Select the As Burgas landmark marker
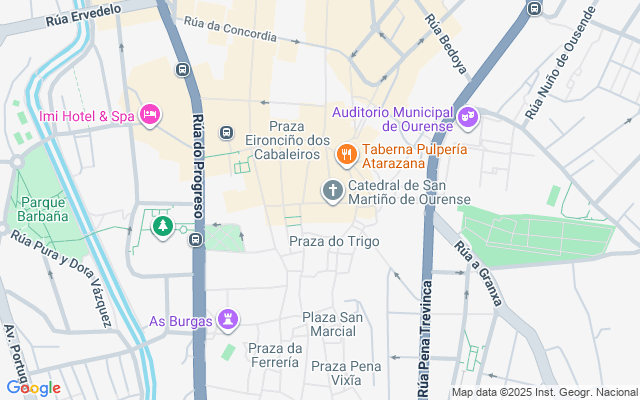The height and width of the screenshot is (400, 640). click(x=229, y=320)
